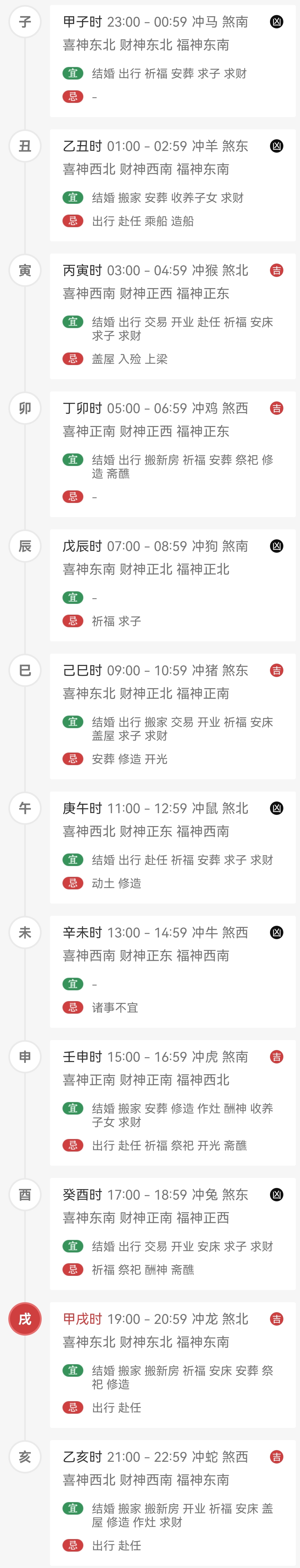Select the 亥 hour marker

(x=25, y=1457)
